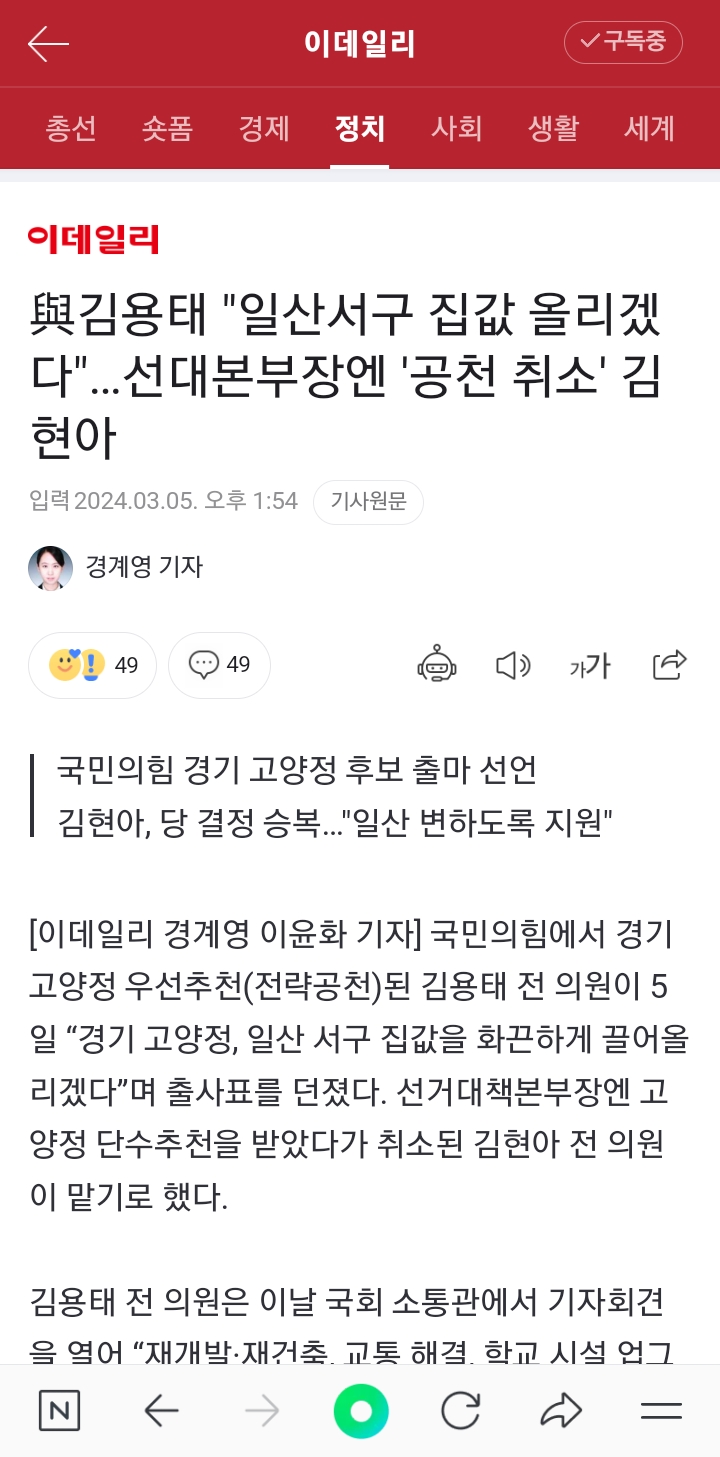Switch to the 총선 tab
The image size is (720, 1457).
click(x=71, y=128)
